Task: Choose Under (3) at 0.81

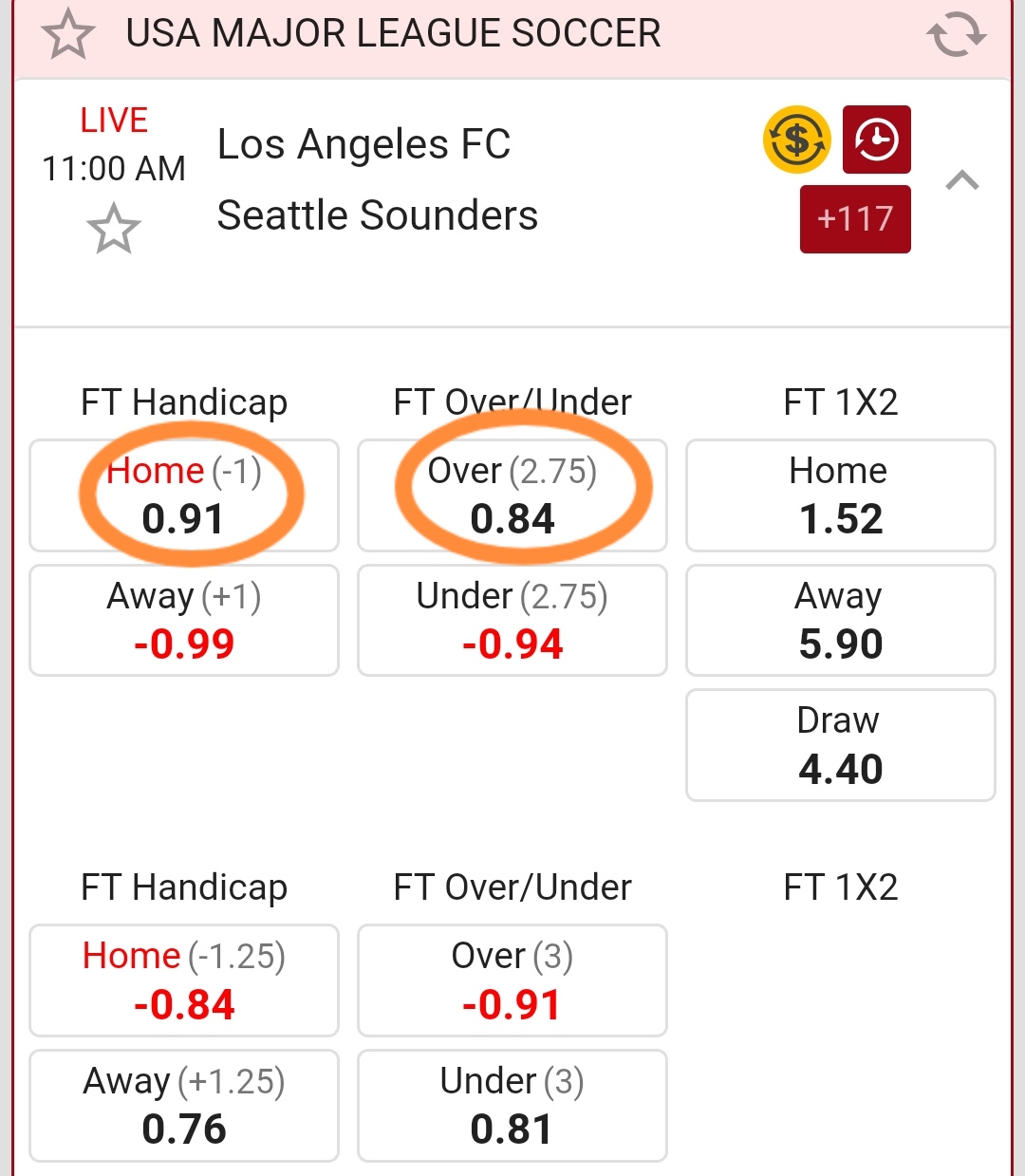Action: [512, 1106]
